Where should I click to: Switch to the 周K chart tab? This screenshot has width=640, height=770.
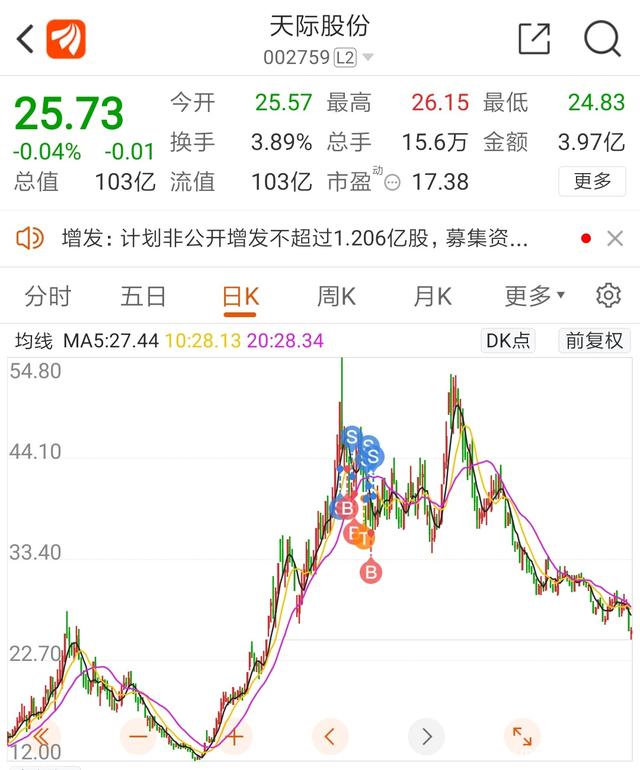coord(336,296)
